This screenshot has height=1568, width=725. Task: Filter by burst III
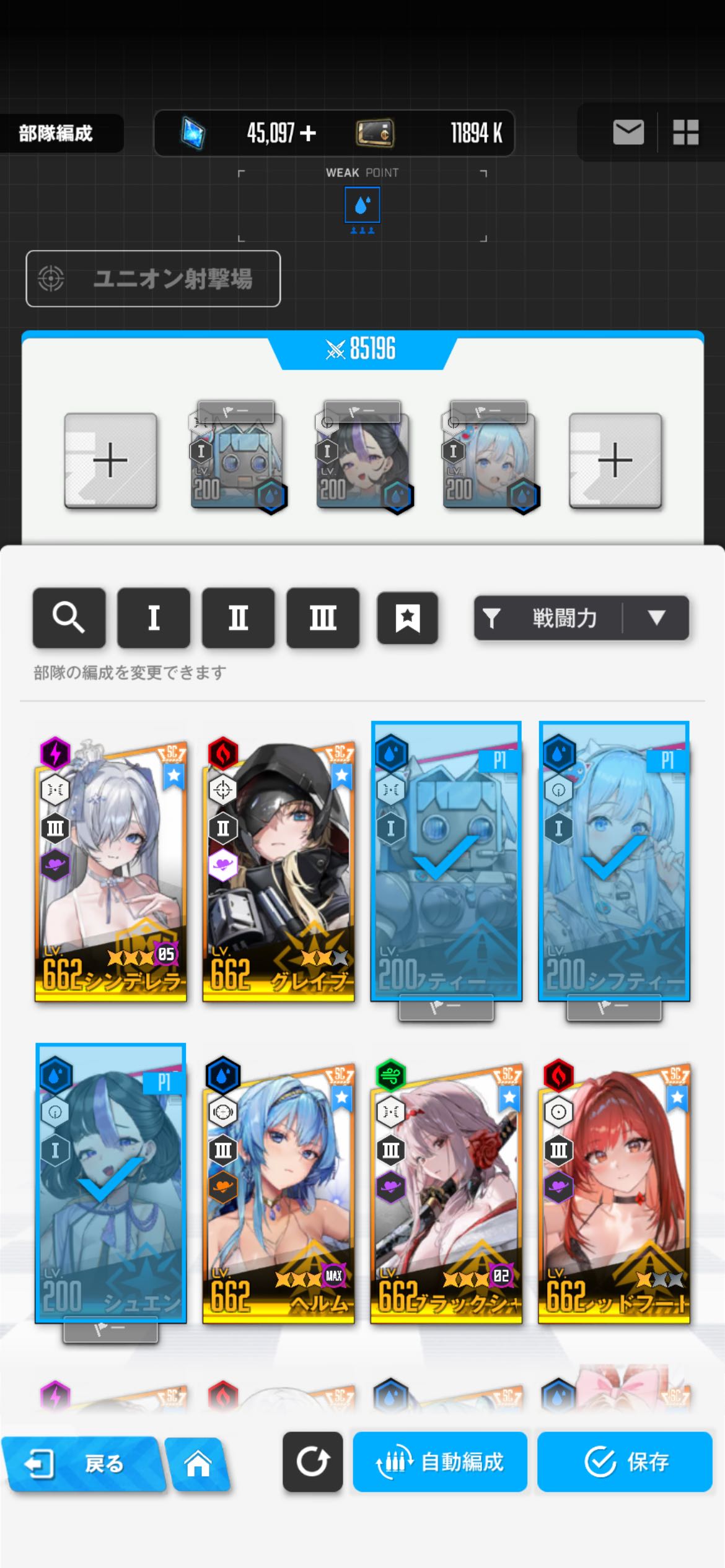(x=323, y=617)
